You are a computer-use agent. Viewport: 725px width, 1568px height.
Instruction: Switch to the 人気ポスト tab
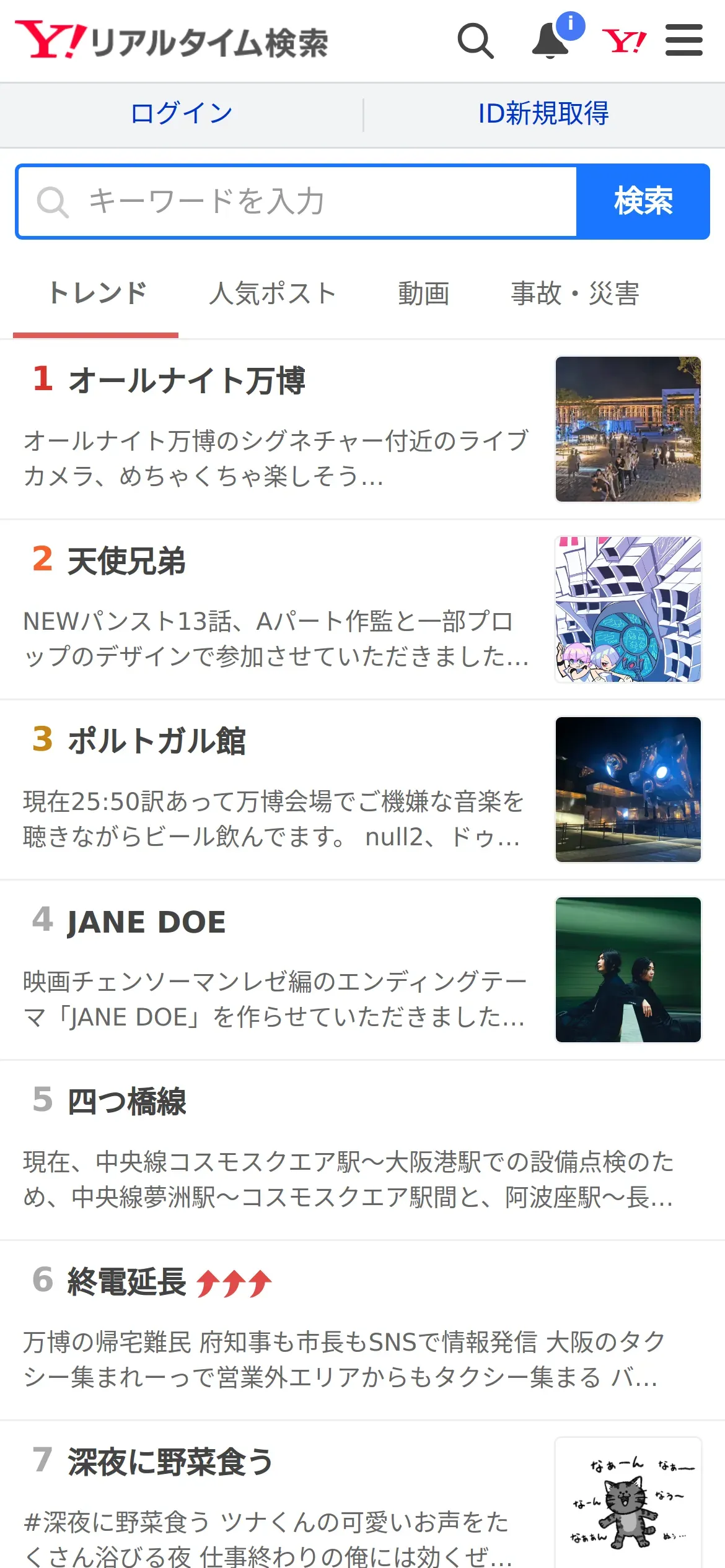pyautogui.click(x=273, y=294)
